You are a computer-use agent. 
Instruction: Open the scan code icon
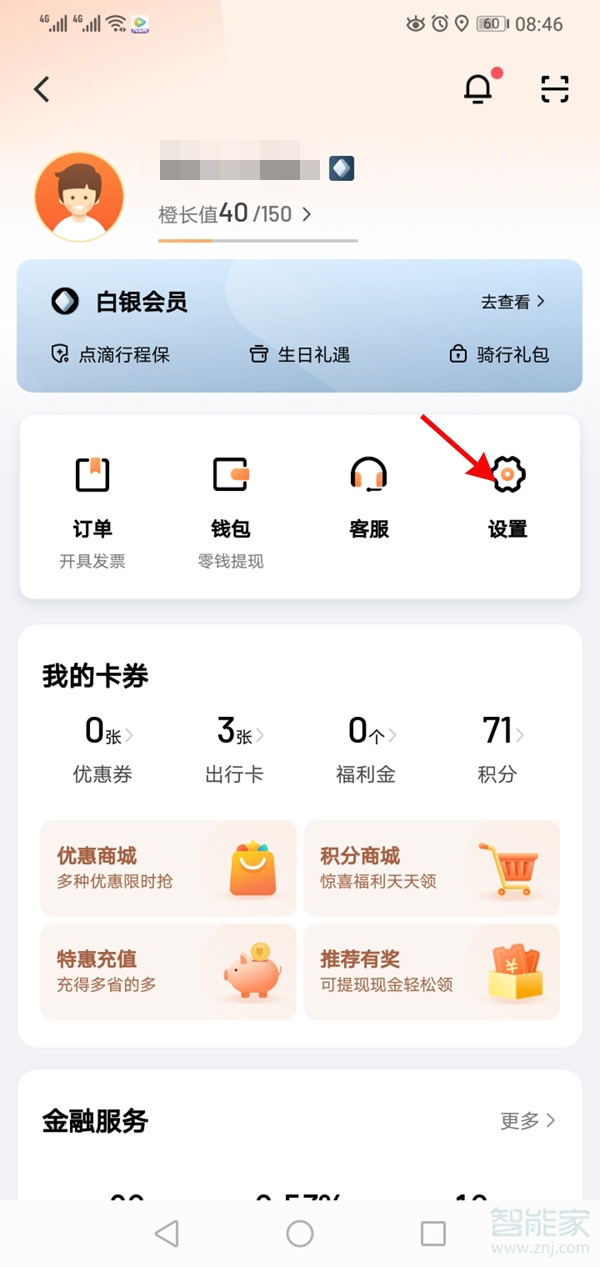point(554,89)
